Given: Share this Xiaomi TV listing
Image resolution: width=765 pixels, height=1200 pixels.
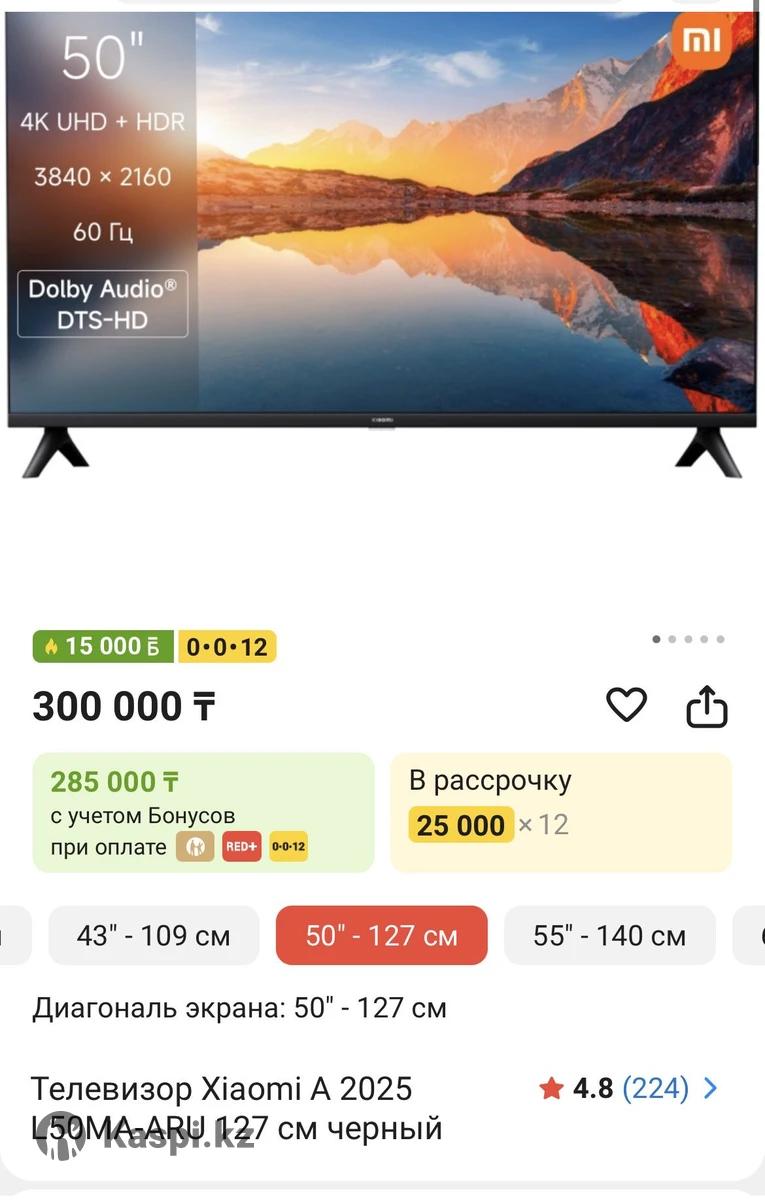Looking at the screenshot, I should (x=706, y=707).
